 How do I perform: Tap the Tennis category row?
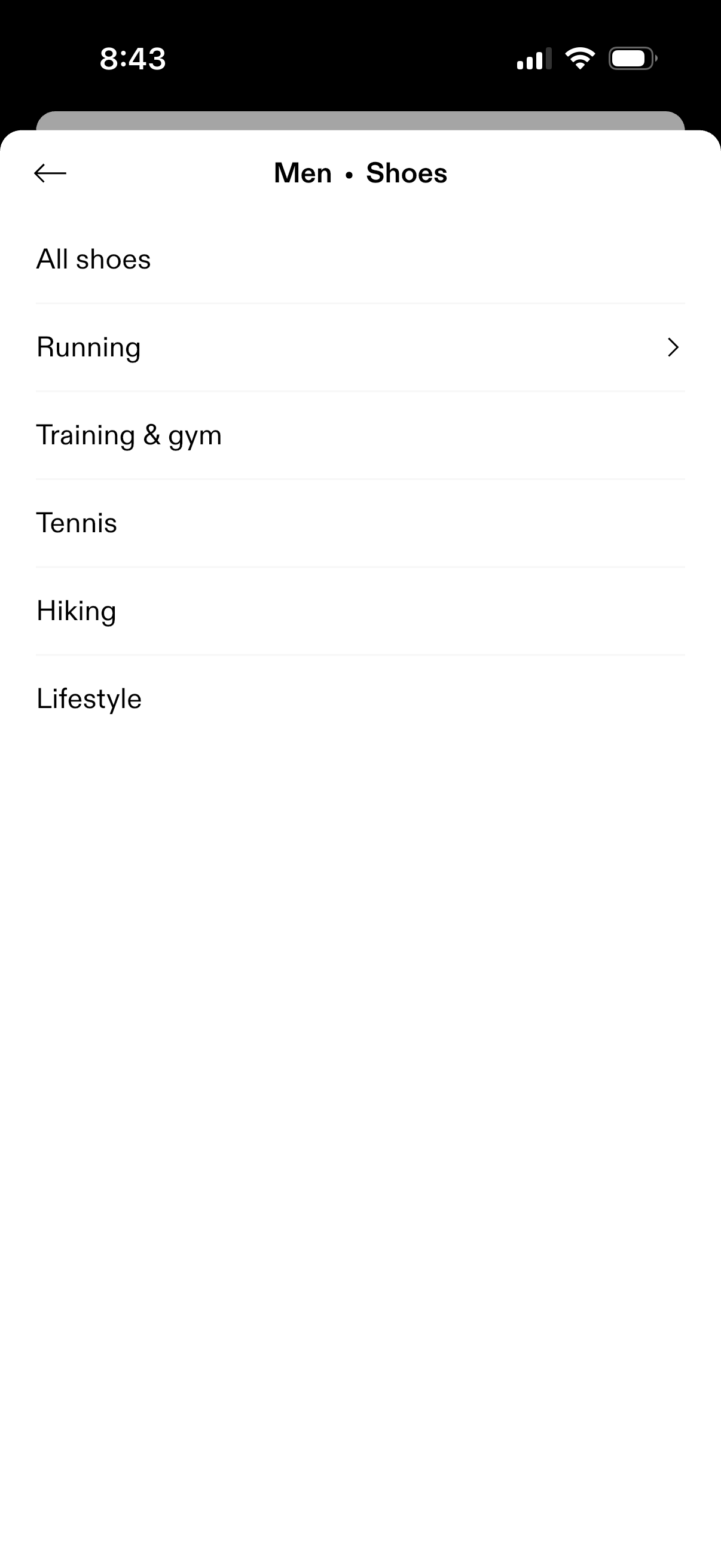click(x=77, y=522)
